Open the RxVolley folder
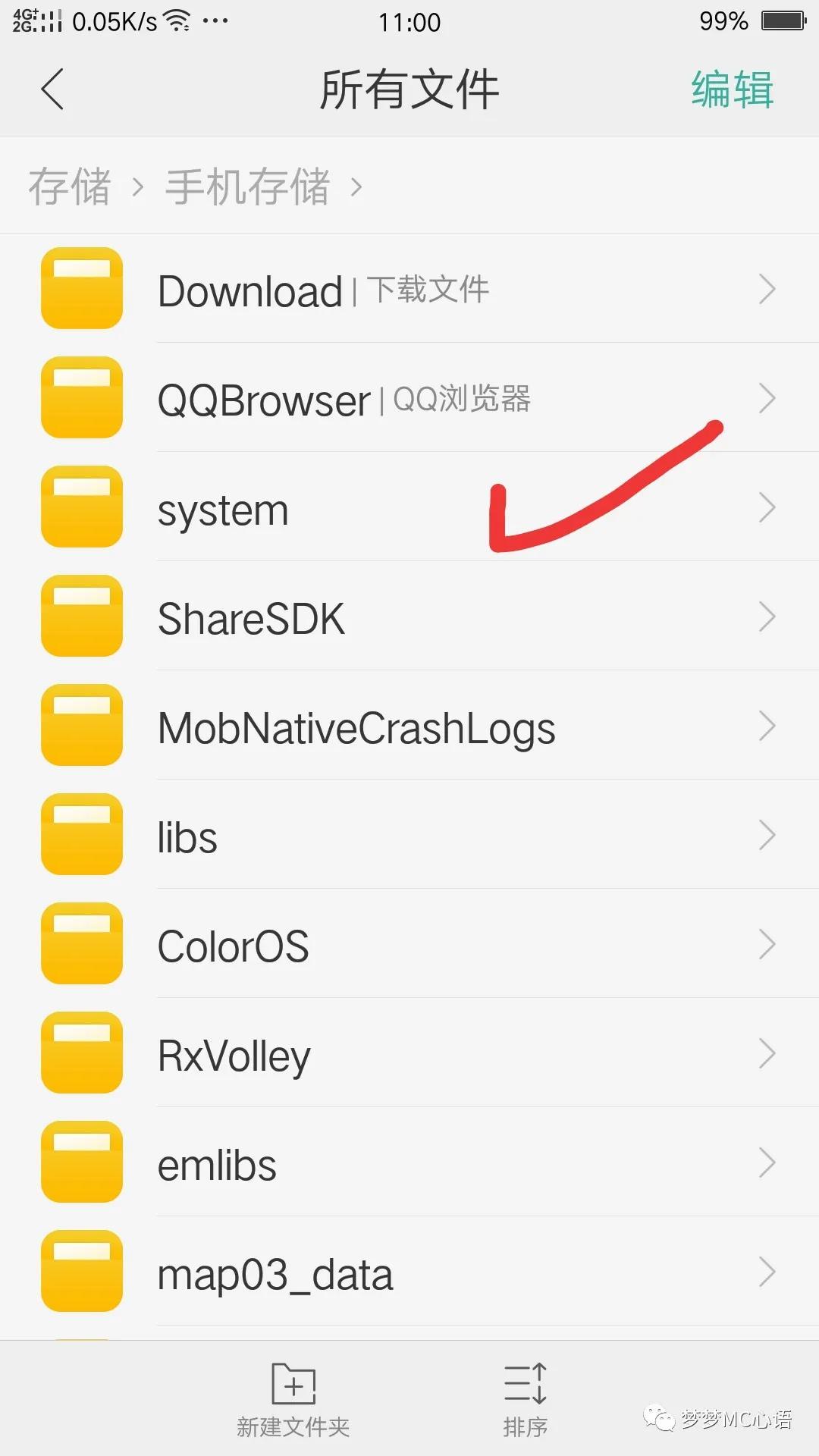This screenshot has height=1456, width=819. 409,1055
